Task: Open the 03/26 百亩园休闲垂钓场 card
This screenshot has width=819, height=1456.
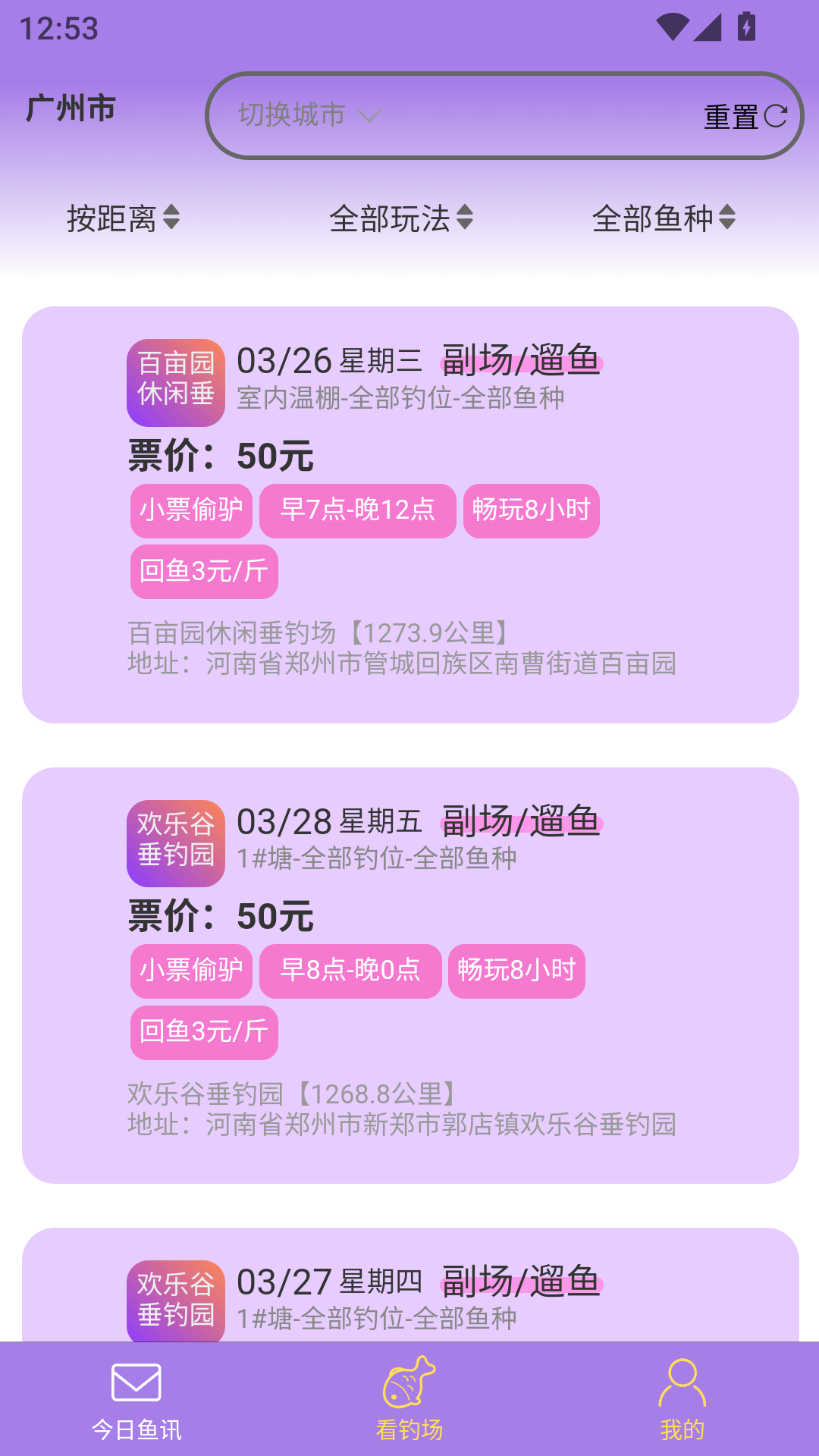Action: [x=409, y=514]
